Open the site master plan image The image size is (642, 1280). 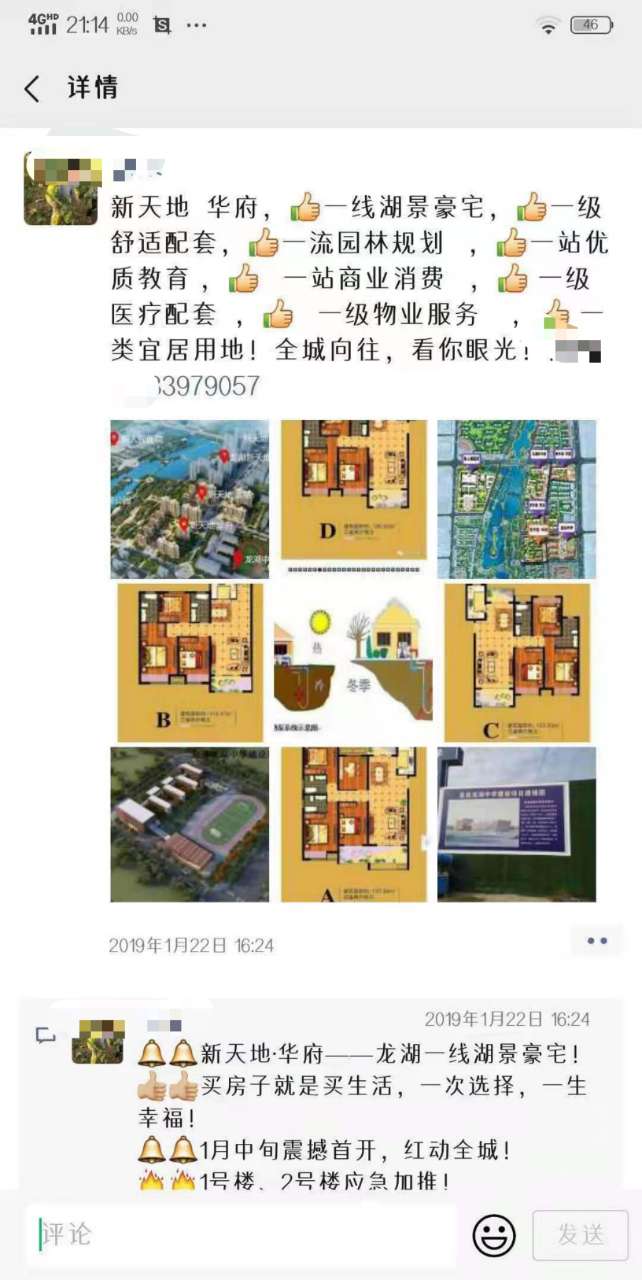pos(516,499)
